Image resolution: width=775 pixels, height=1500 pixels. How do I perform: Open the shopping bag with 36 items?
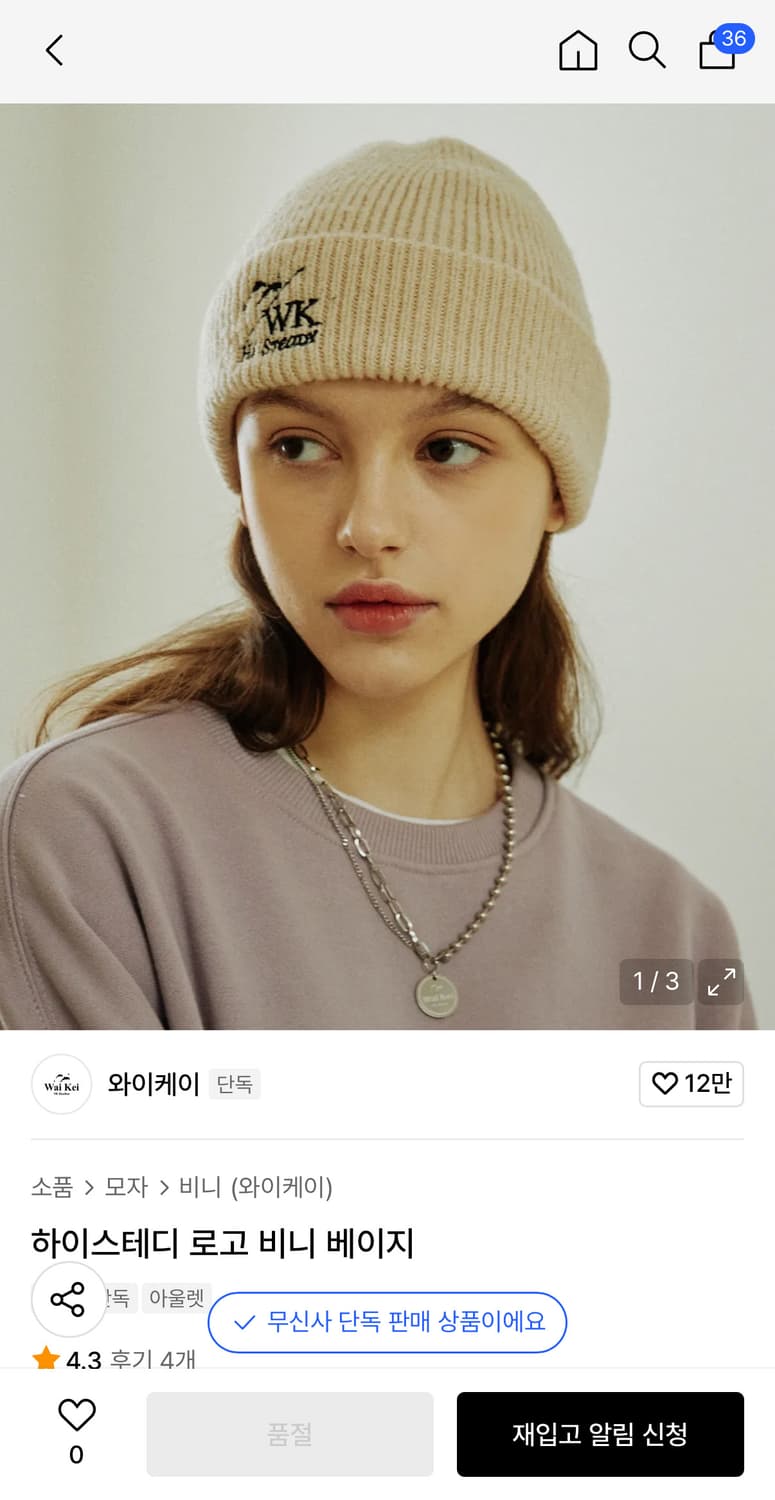coord(716,54)
